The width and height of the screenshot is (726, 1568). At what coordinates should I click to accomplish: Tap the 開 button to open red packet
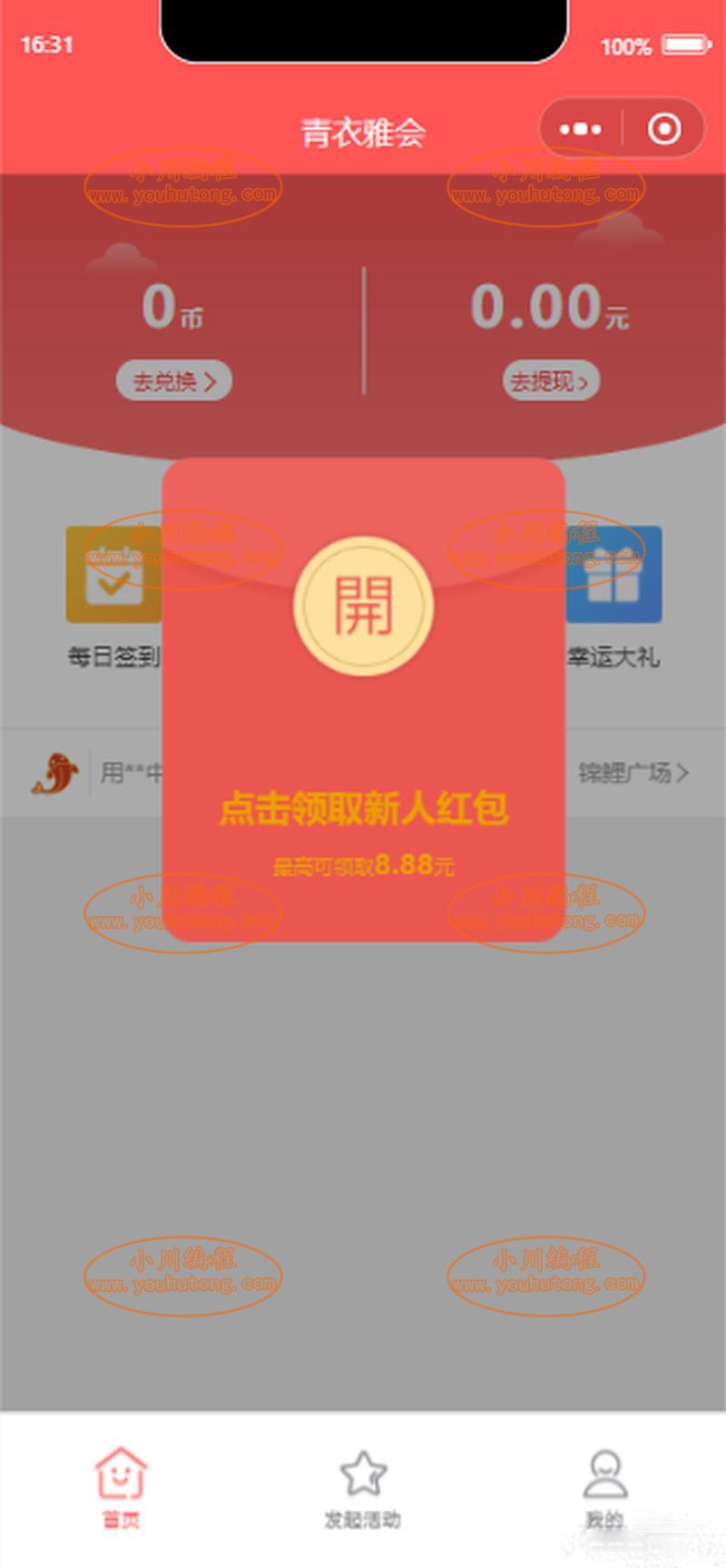pyautogui.click(x=363, y=606)
